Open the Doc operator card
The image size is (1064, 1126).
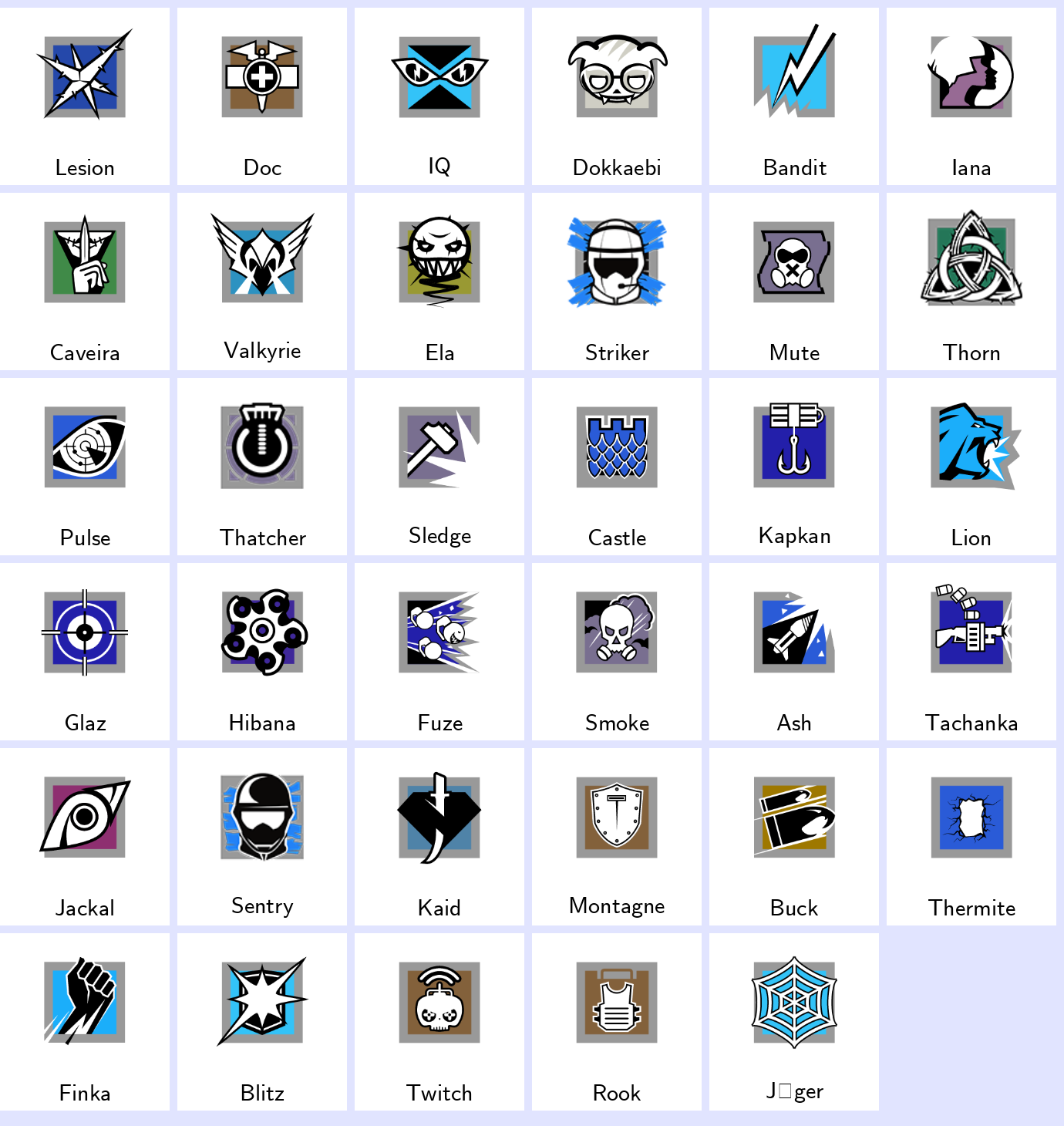point(262,96)
